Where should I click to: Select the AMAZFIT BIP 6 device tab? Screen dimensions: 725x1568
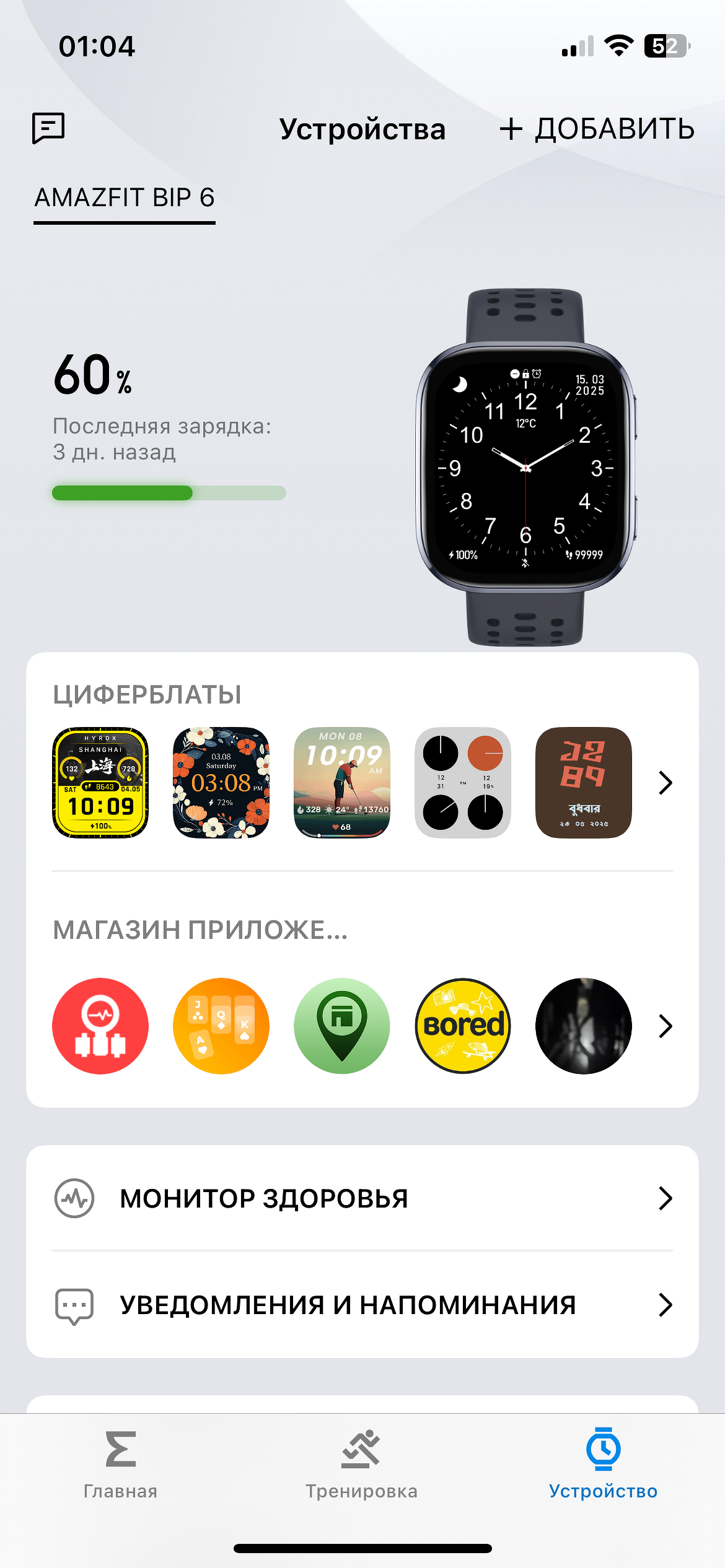[125, 198]
